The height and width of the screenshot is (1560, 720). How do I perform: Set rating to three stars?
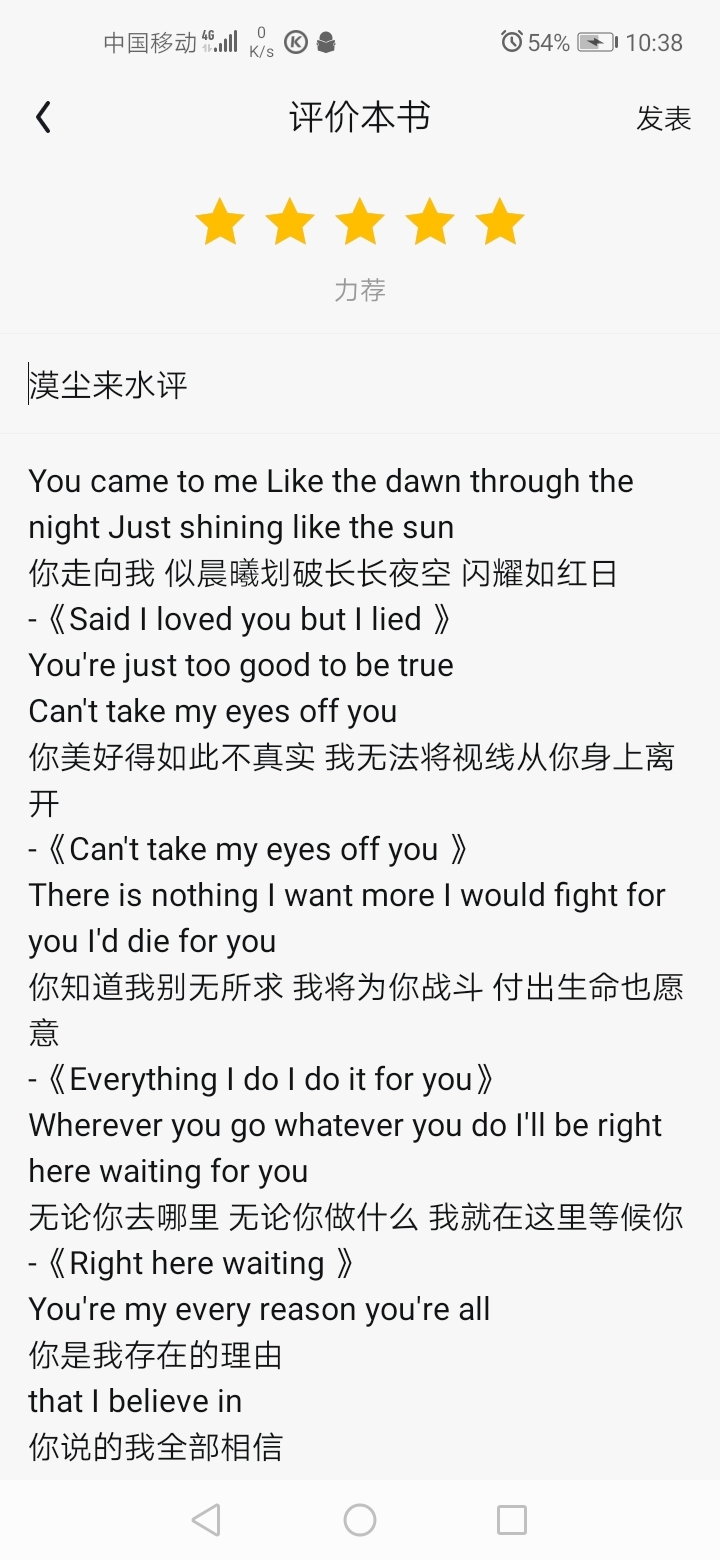[x=360, y=222]
